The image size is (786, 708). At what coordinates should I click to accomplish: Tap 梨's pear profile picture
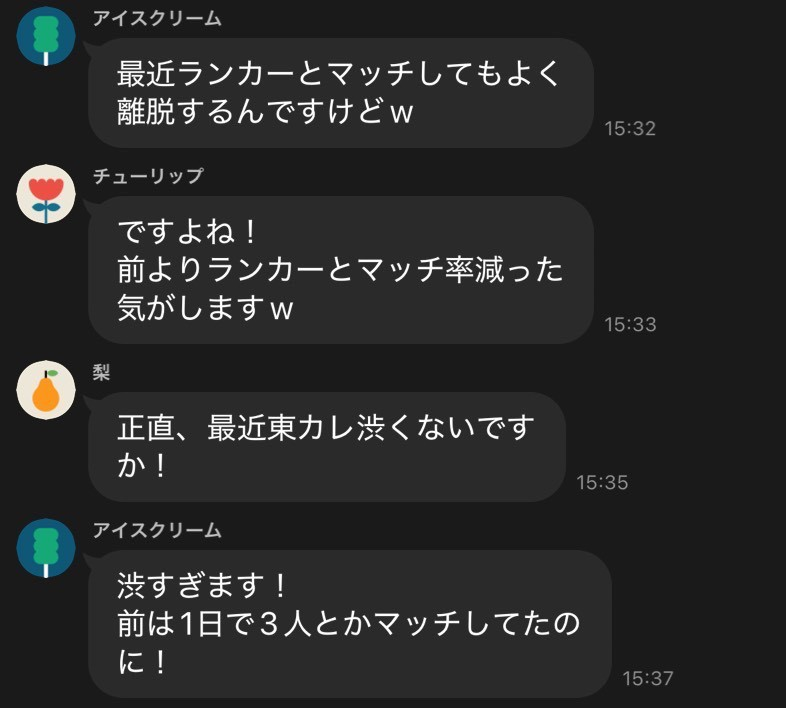[x=46, y=390]
